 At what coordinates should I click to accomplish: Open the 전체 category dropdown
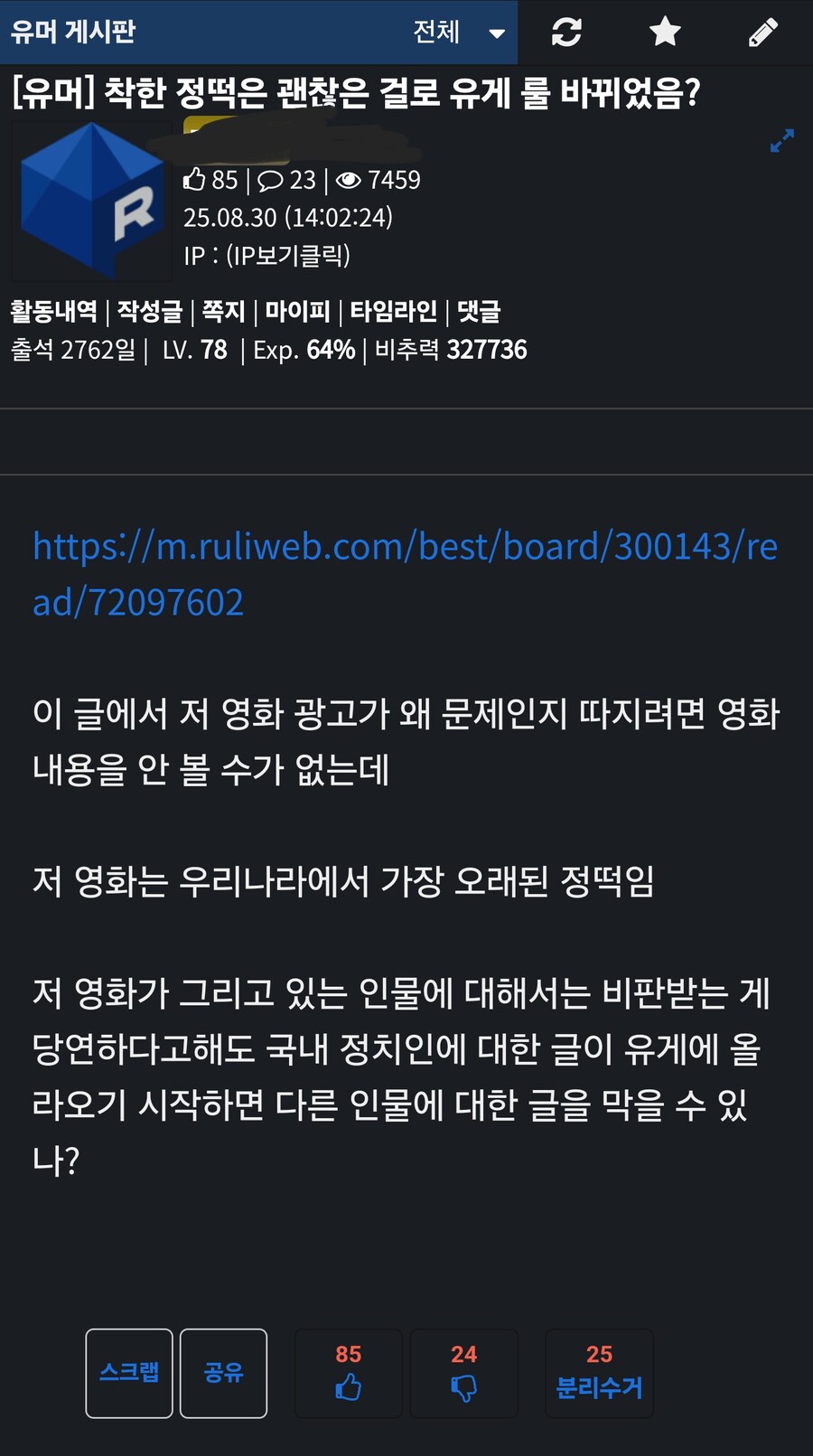(x=458, y=33)
